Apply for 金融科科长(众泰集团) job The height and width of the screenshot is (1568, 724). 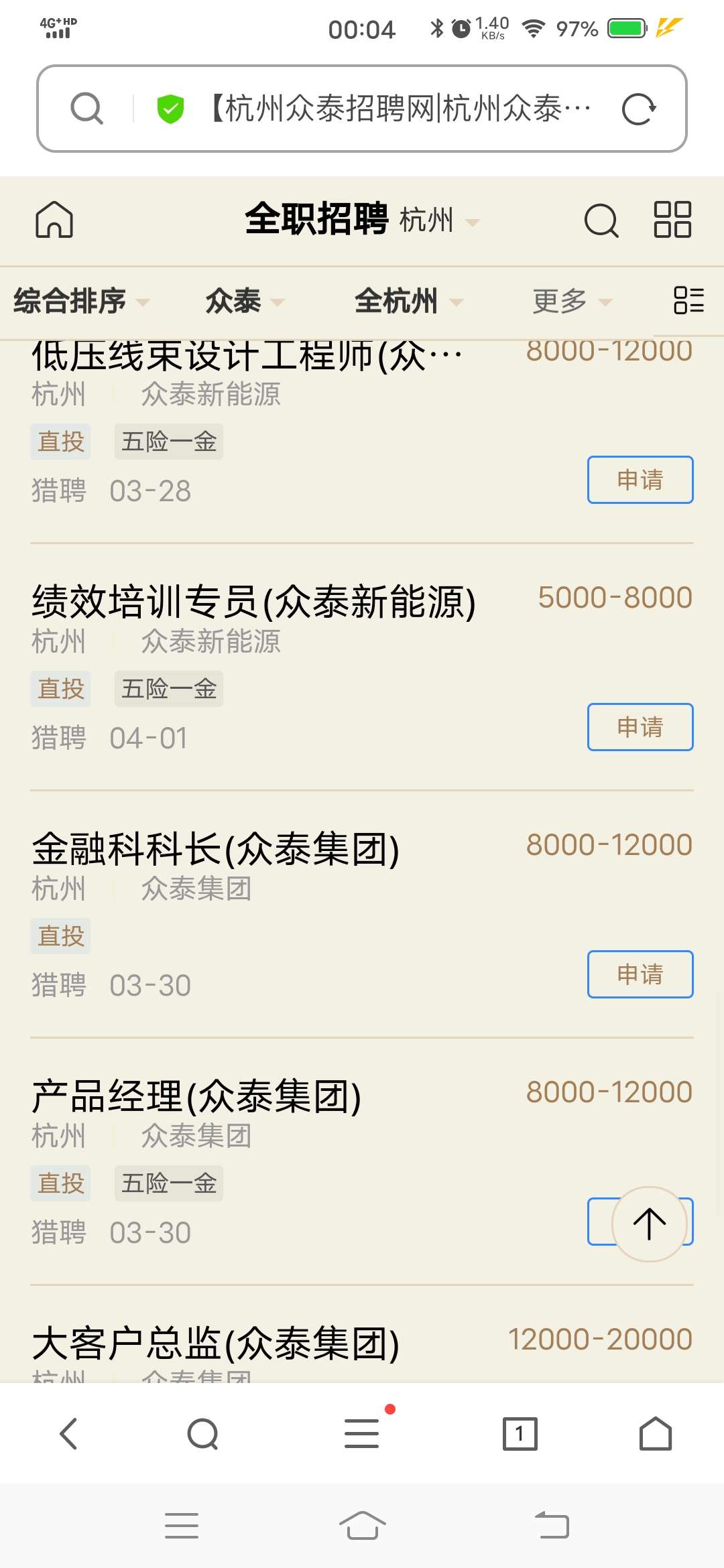tap(640, 974)
